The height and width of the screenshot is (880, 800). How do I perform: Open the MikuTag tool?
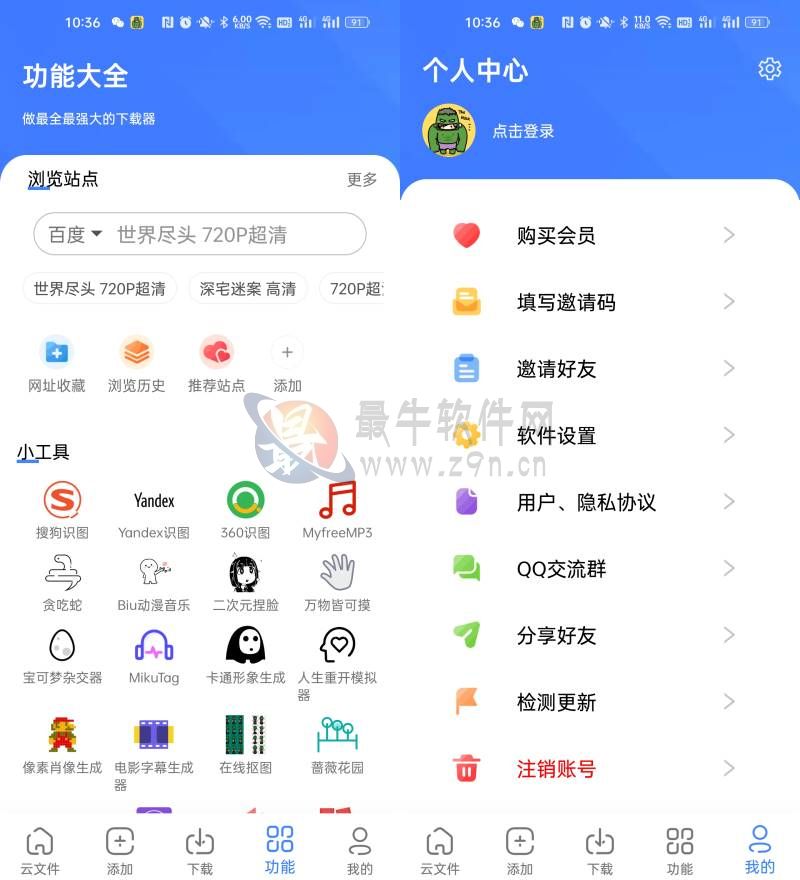click(154, 655)
